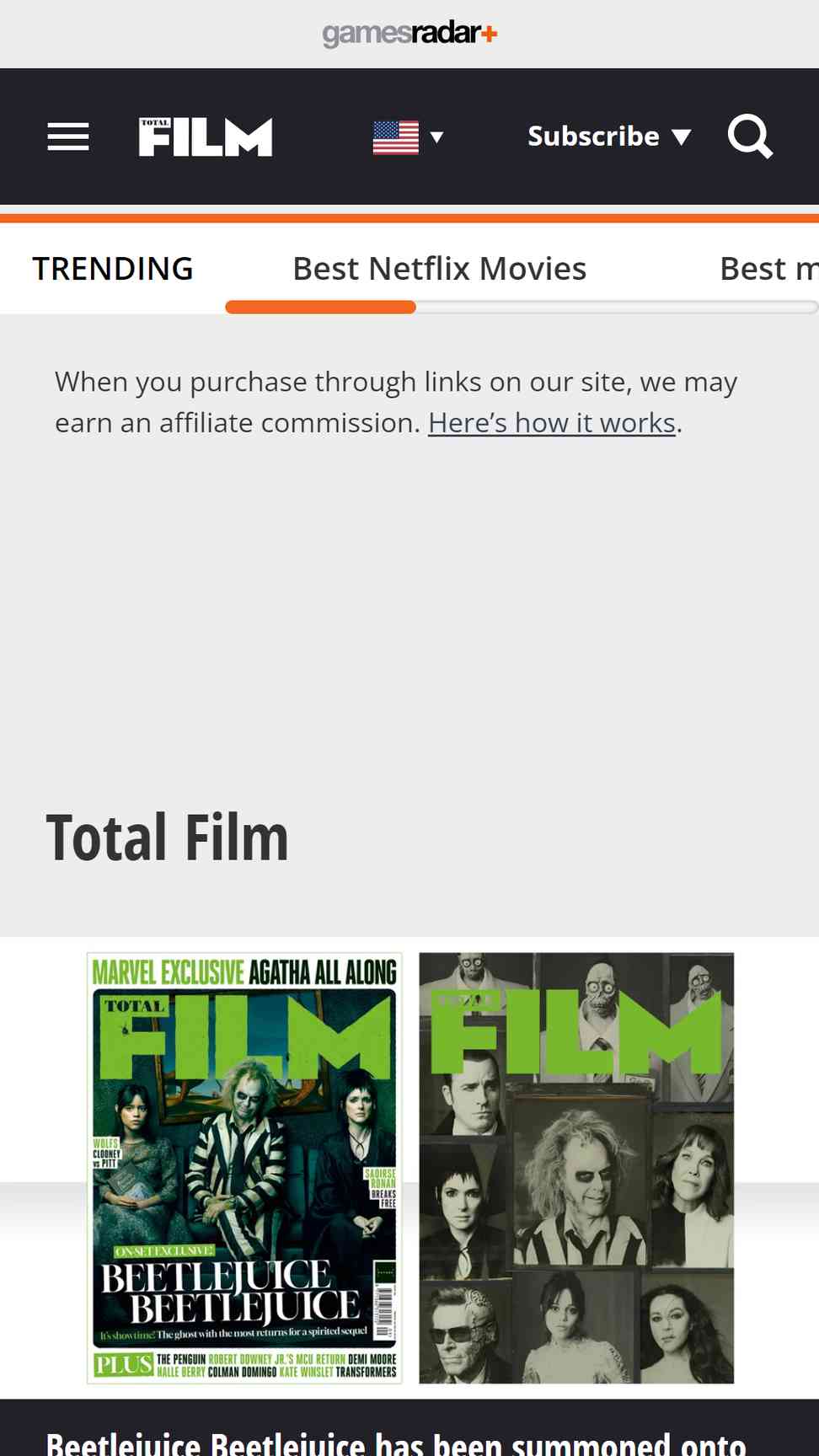The height and width of the screenshot is (1456, 819).
Task: Open the Best Netflix Movies trending link
Action: click(439, 269)
